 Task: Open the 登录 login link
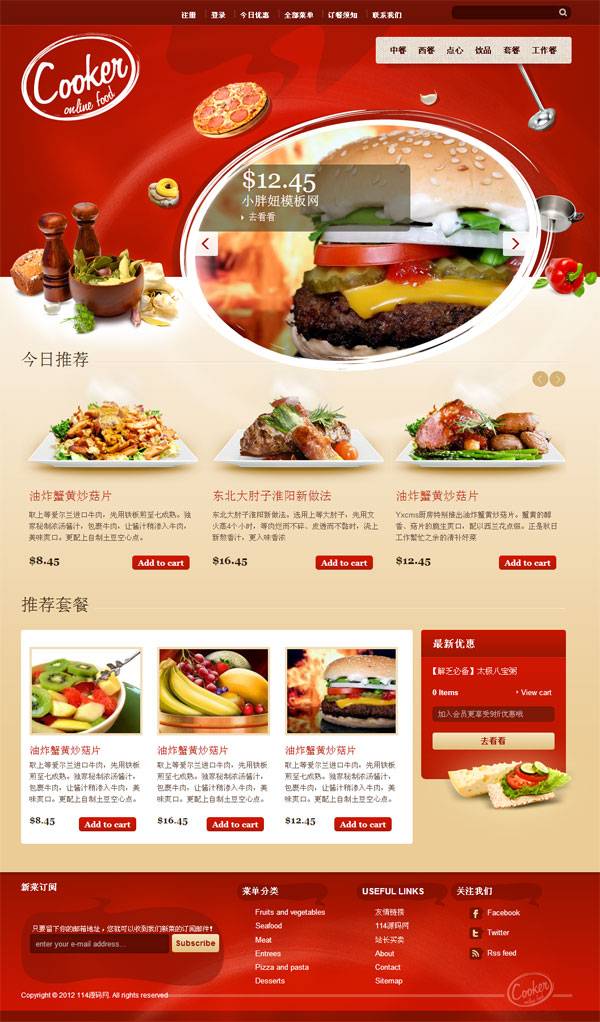[x=218, y=16]
